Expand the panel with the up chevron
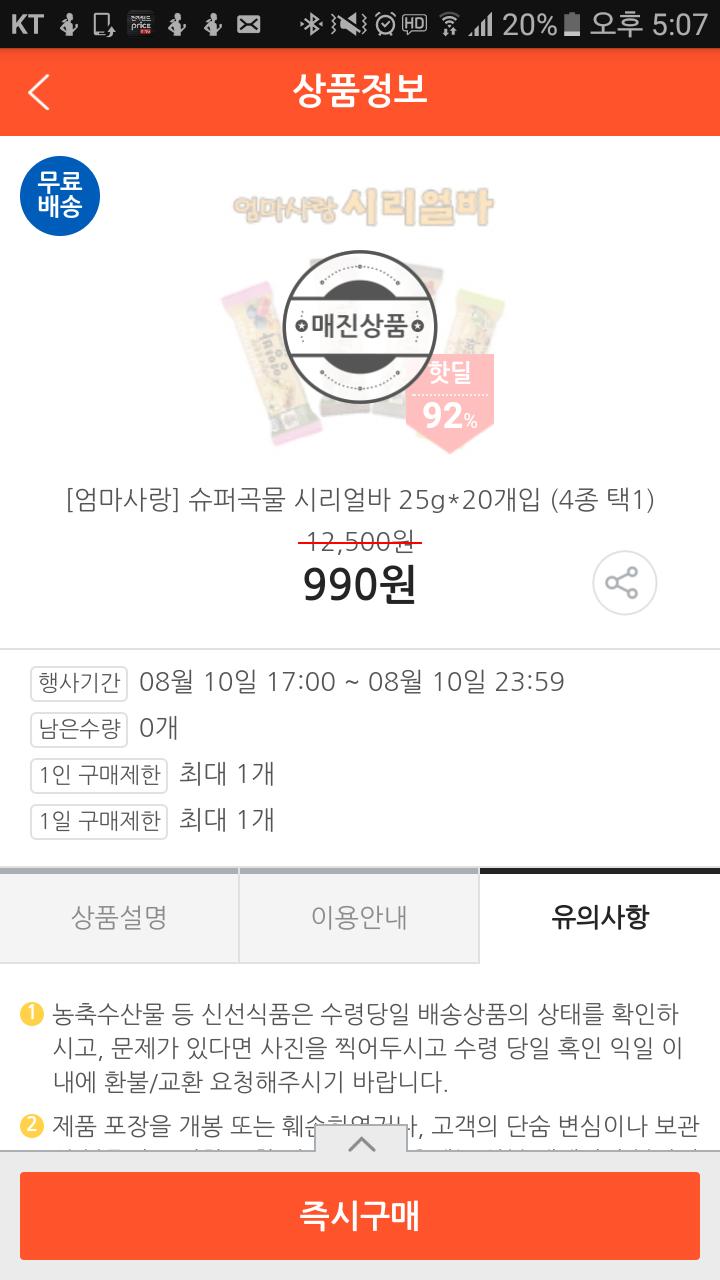The width and height of the screenshot is (720, 1280). click(361, 1144)
